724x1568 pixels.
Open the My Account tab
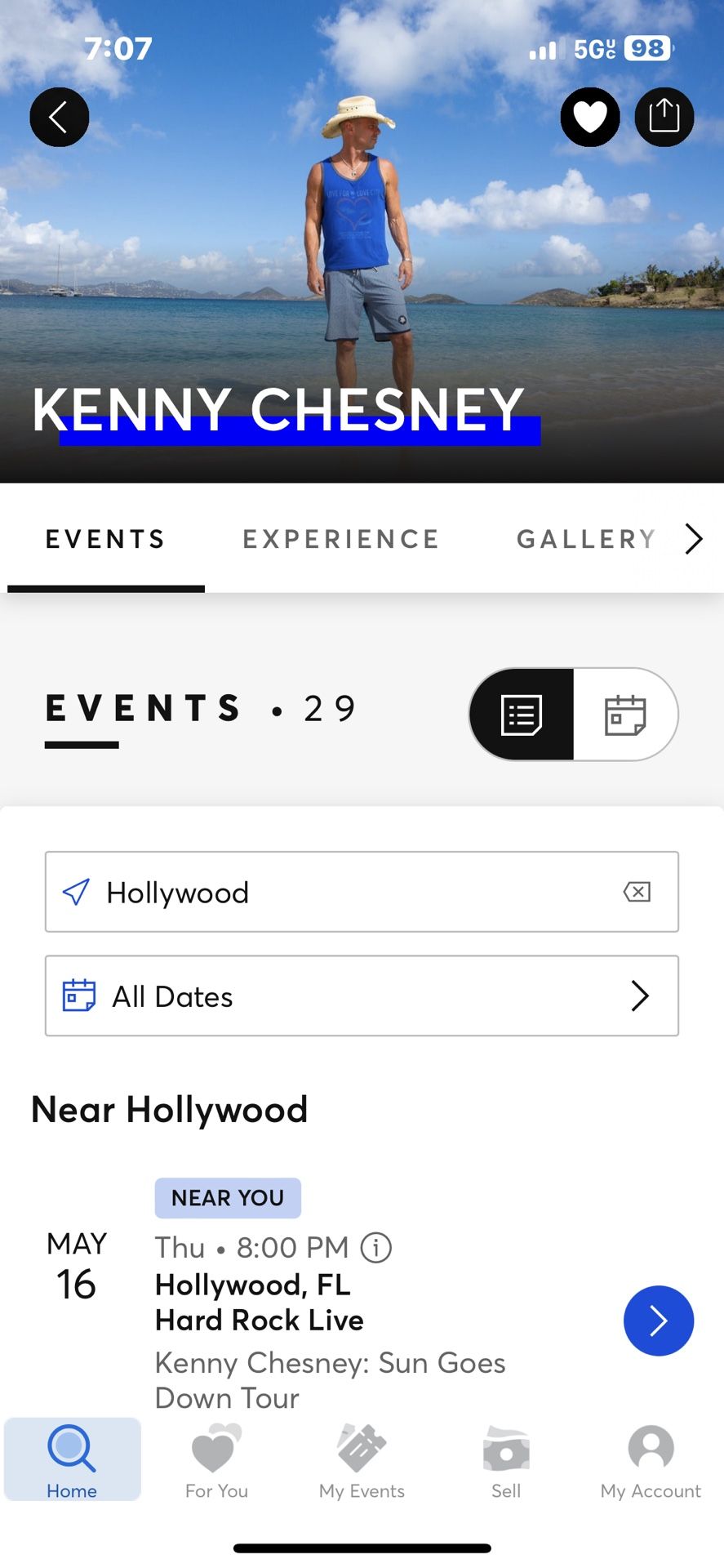651,1460
